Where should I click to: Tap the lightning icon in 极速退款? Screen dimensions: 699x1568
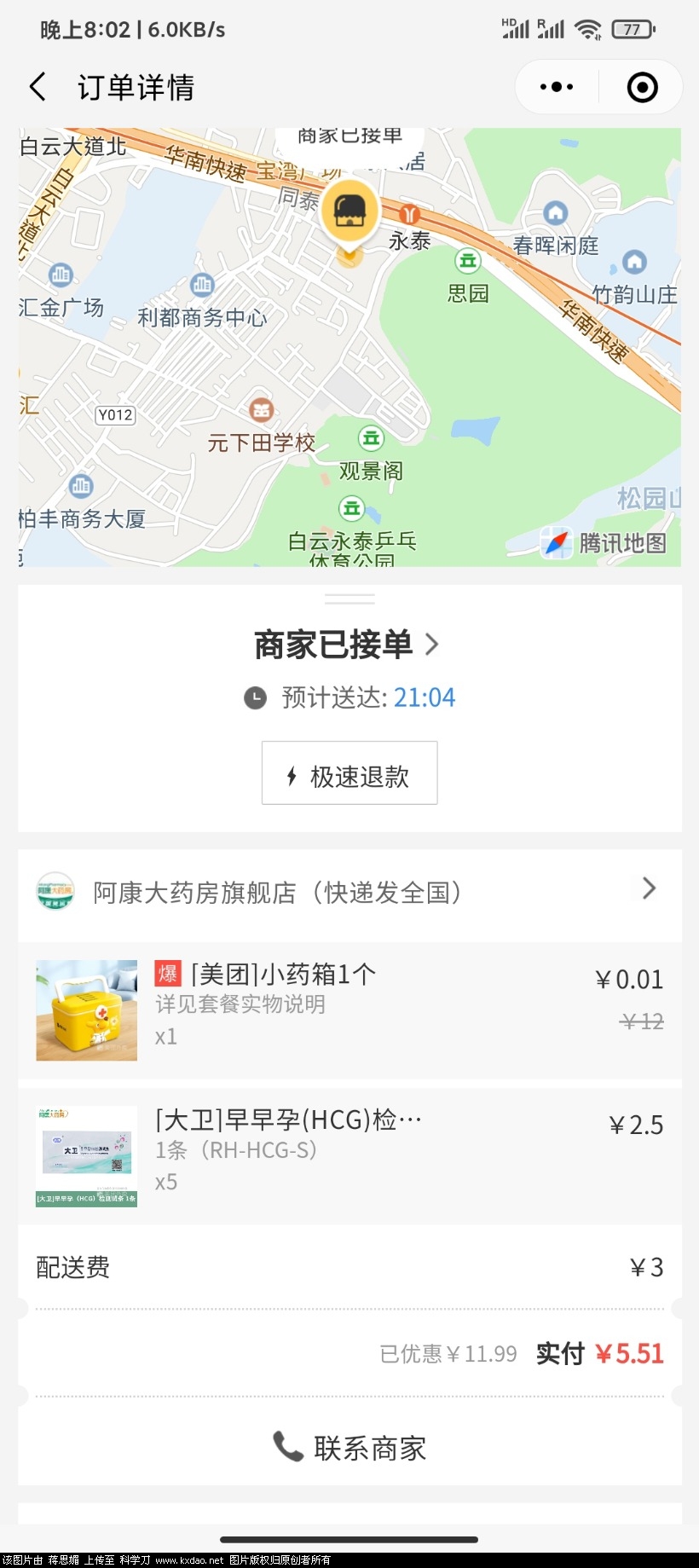[x=292, y=773]
